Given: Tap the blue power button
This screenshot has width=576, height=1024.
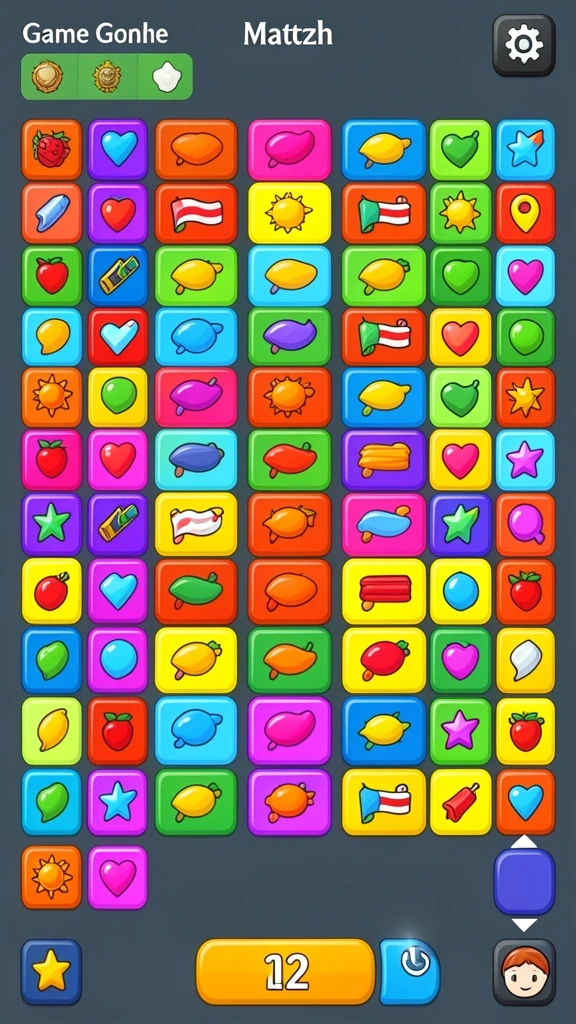Looking at the screenshot, I should [410, 972].
